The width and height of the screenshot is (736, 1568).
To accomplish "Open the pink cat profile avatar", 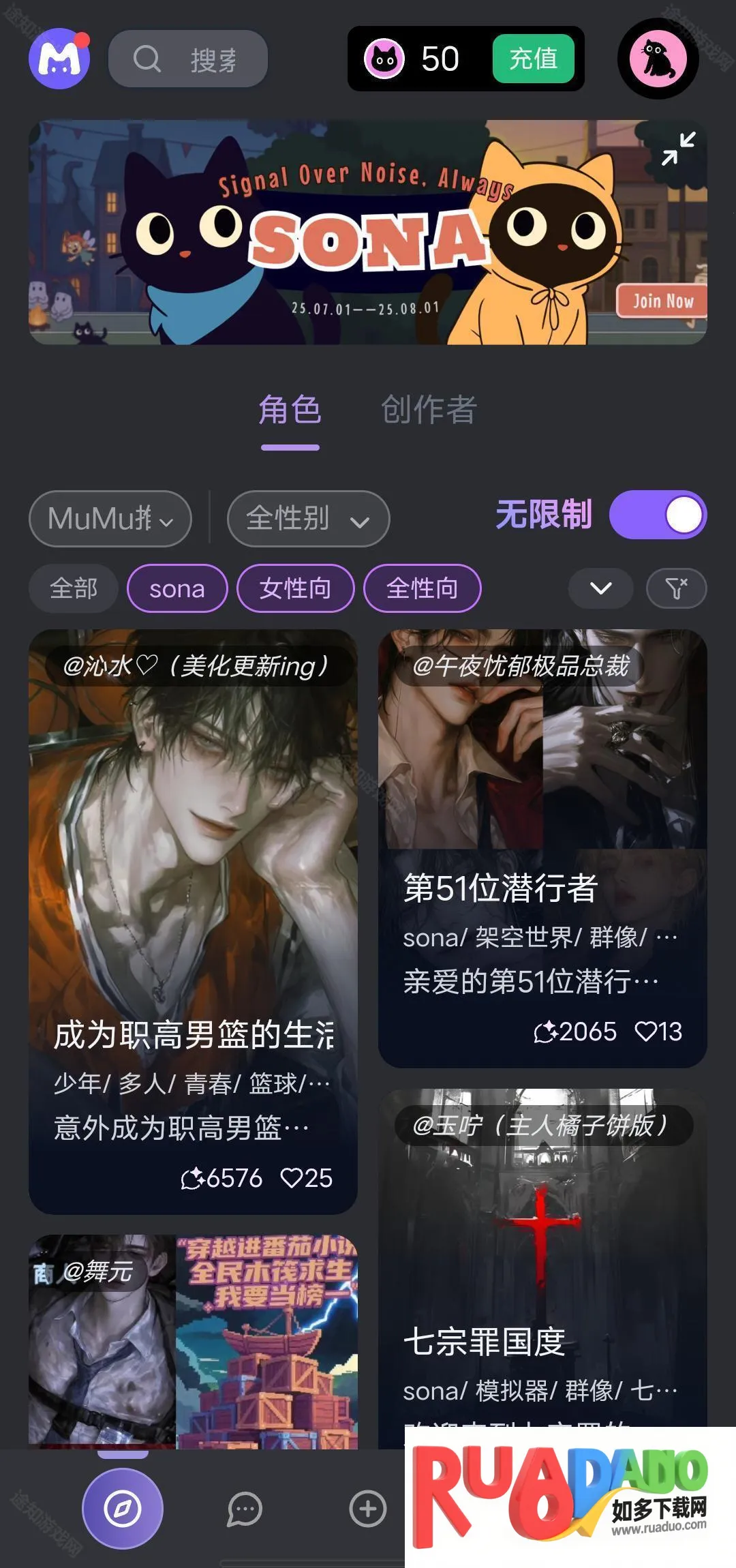I will [658, 59].
